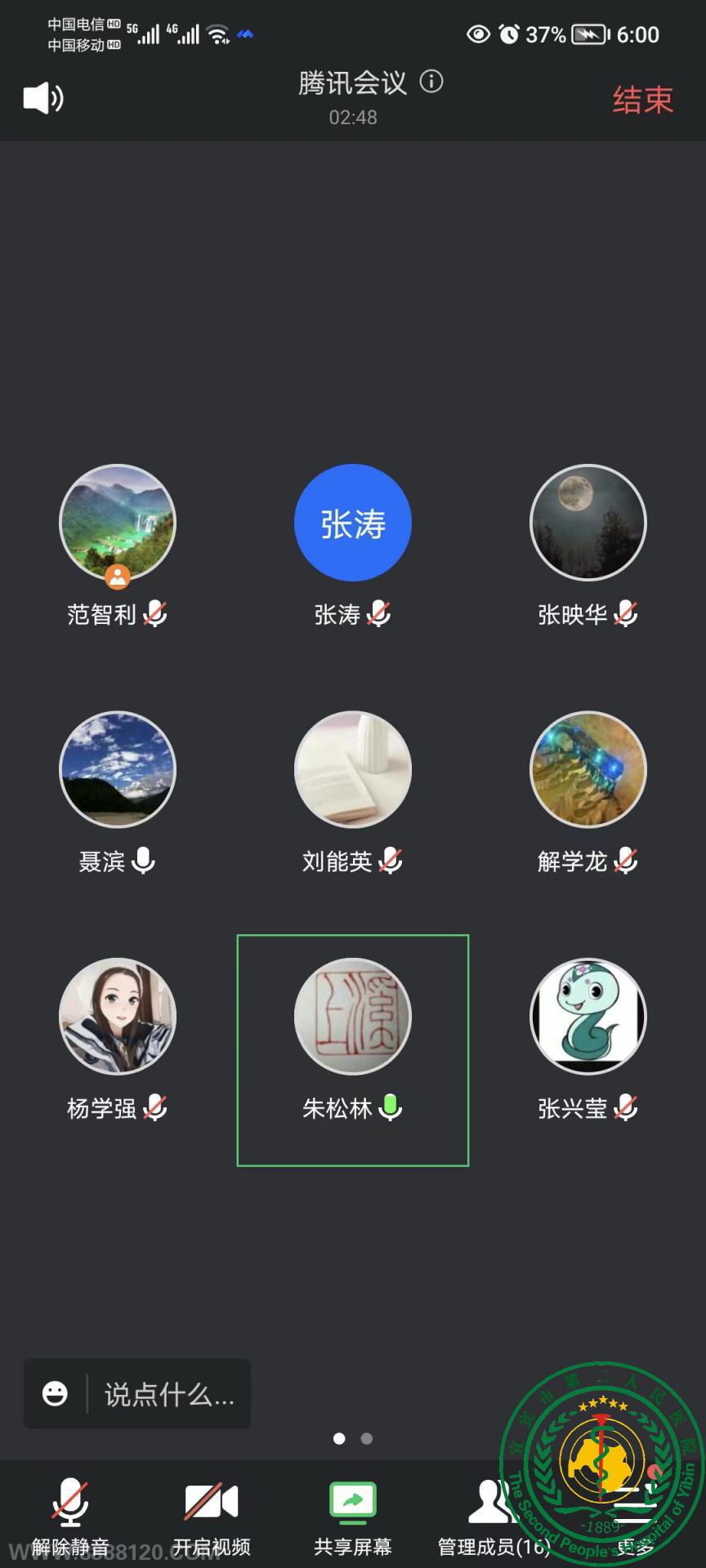Open the emoji reaction picker
The height and width of the screenshot is (1568, 706).
[x=55, y=1393]
